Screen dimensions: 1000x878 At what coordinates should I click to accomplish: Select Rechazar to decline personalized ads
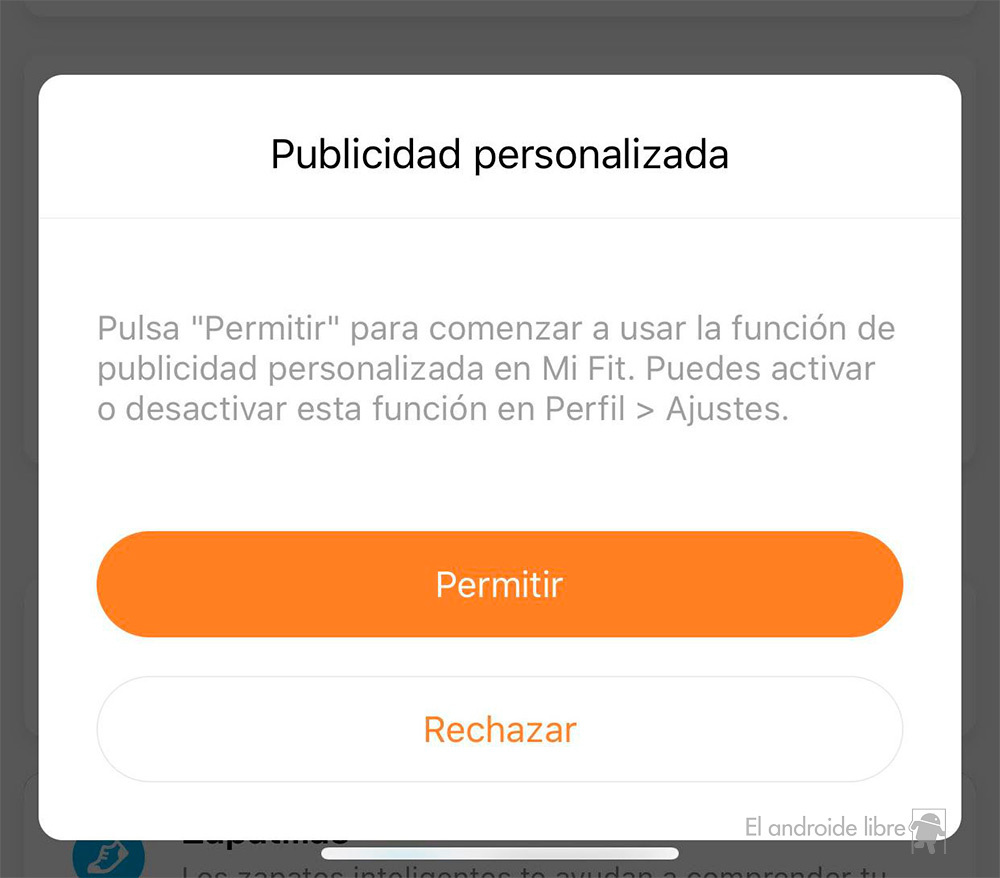(x=499, y=729)
